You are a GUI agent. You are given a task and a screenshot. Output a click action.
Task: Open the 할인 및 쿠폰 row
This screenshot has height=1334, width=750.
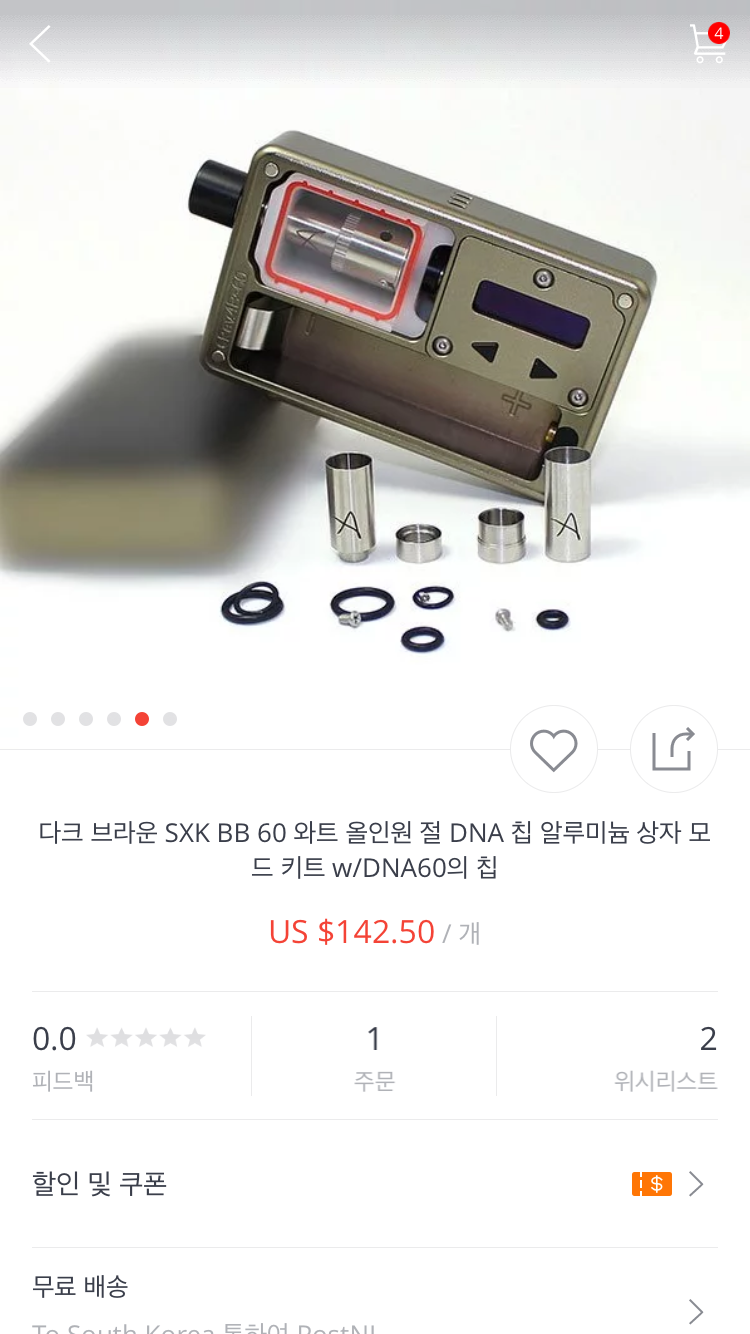click(x=374, y=1184)
